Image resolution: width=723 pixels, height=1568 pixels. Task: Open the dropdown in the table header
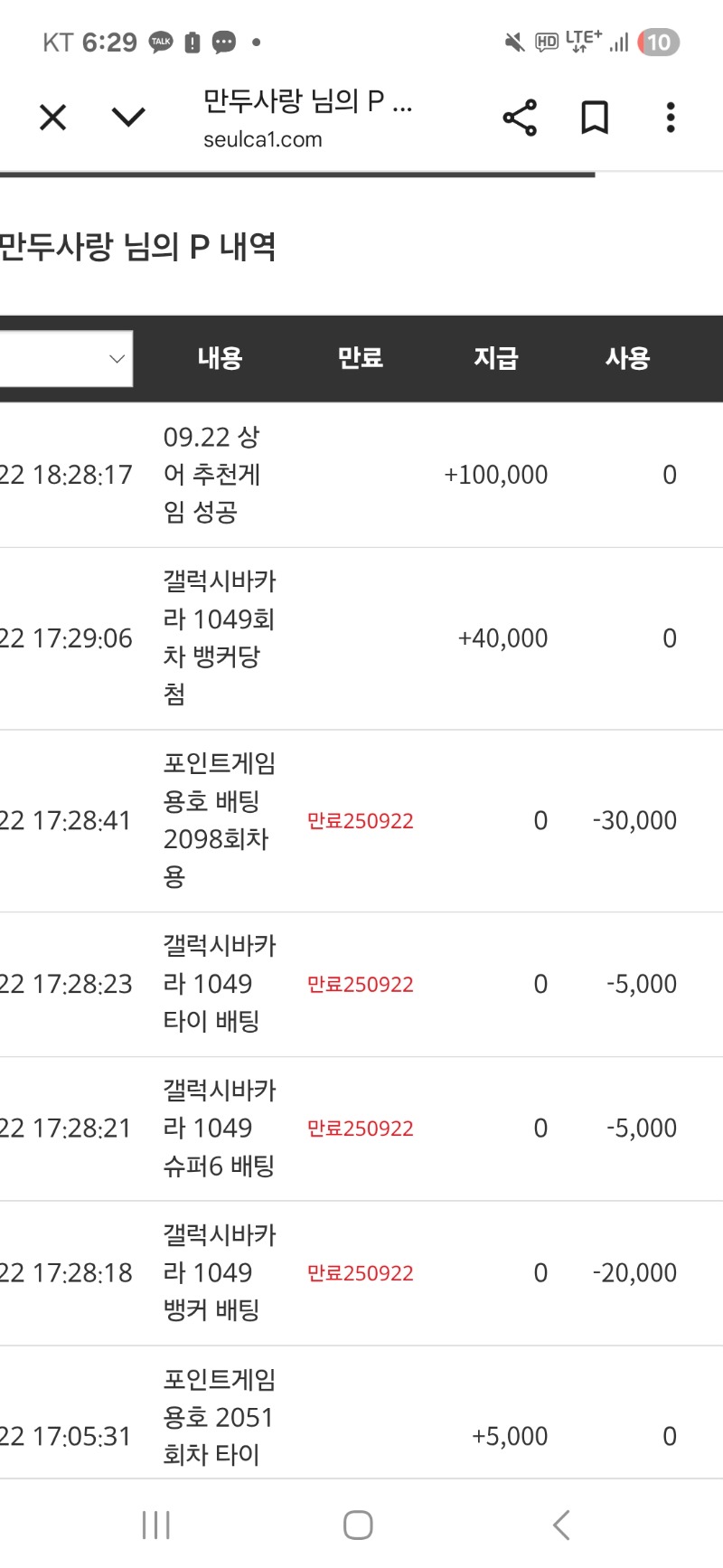[66, 359]
